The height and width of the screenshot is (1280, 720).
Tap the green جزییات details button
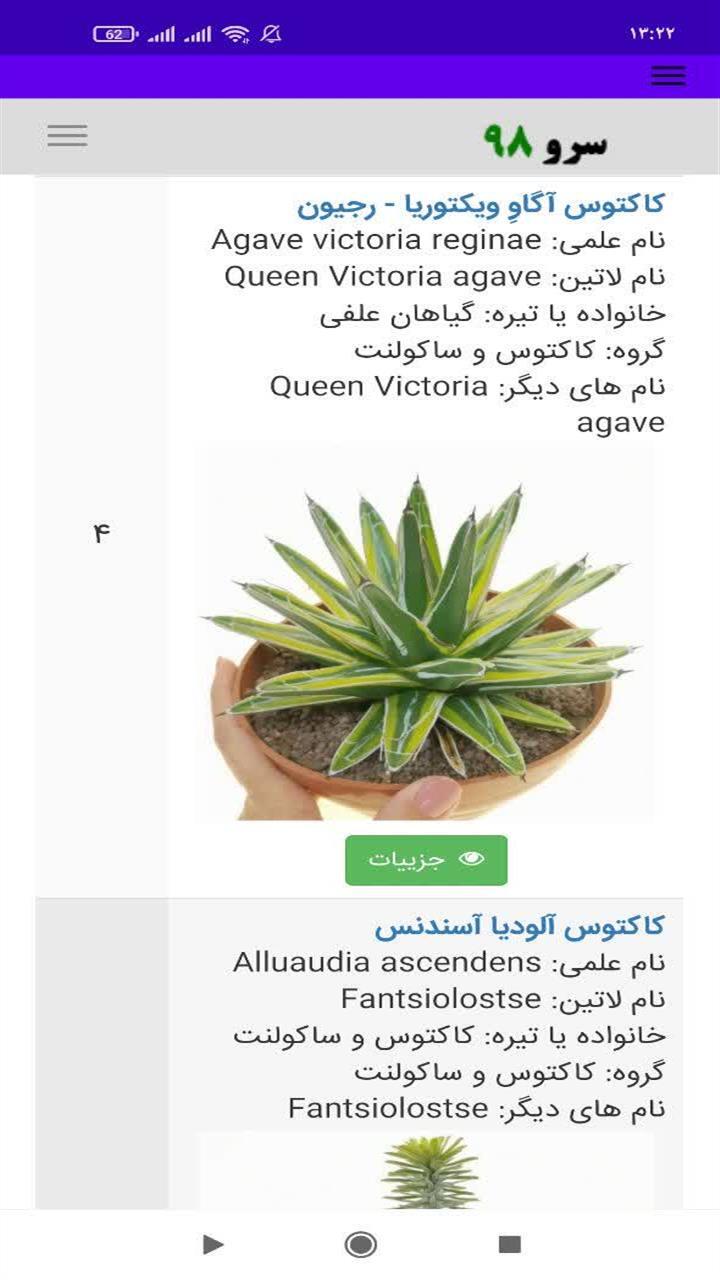point(426,860)
